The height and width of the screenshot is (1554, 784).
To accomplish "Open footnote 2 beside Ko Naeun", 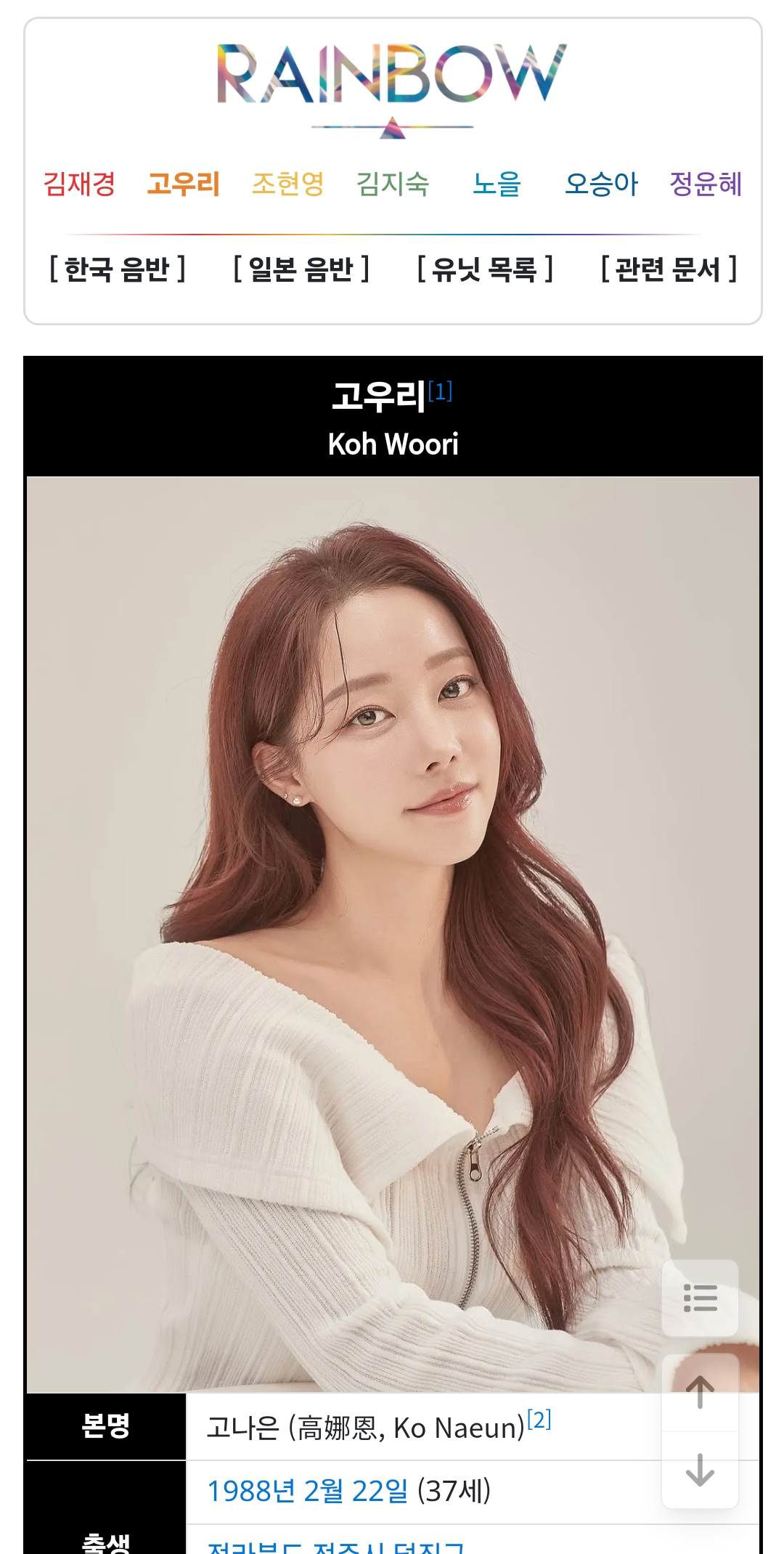I will (x=539, y=1418).
